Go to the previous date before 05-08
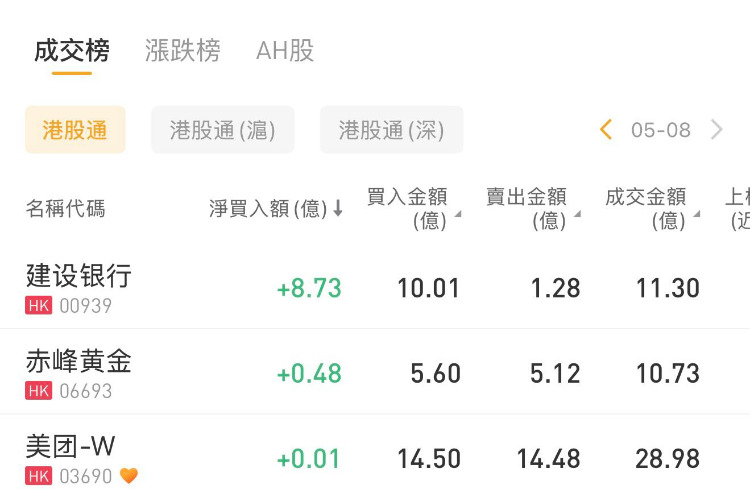 606,130
